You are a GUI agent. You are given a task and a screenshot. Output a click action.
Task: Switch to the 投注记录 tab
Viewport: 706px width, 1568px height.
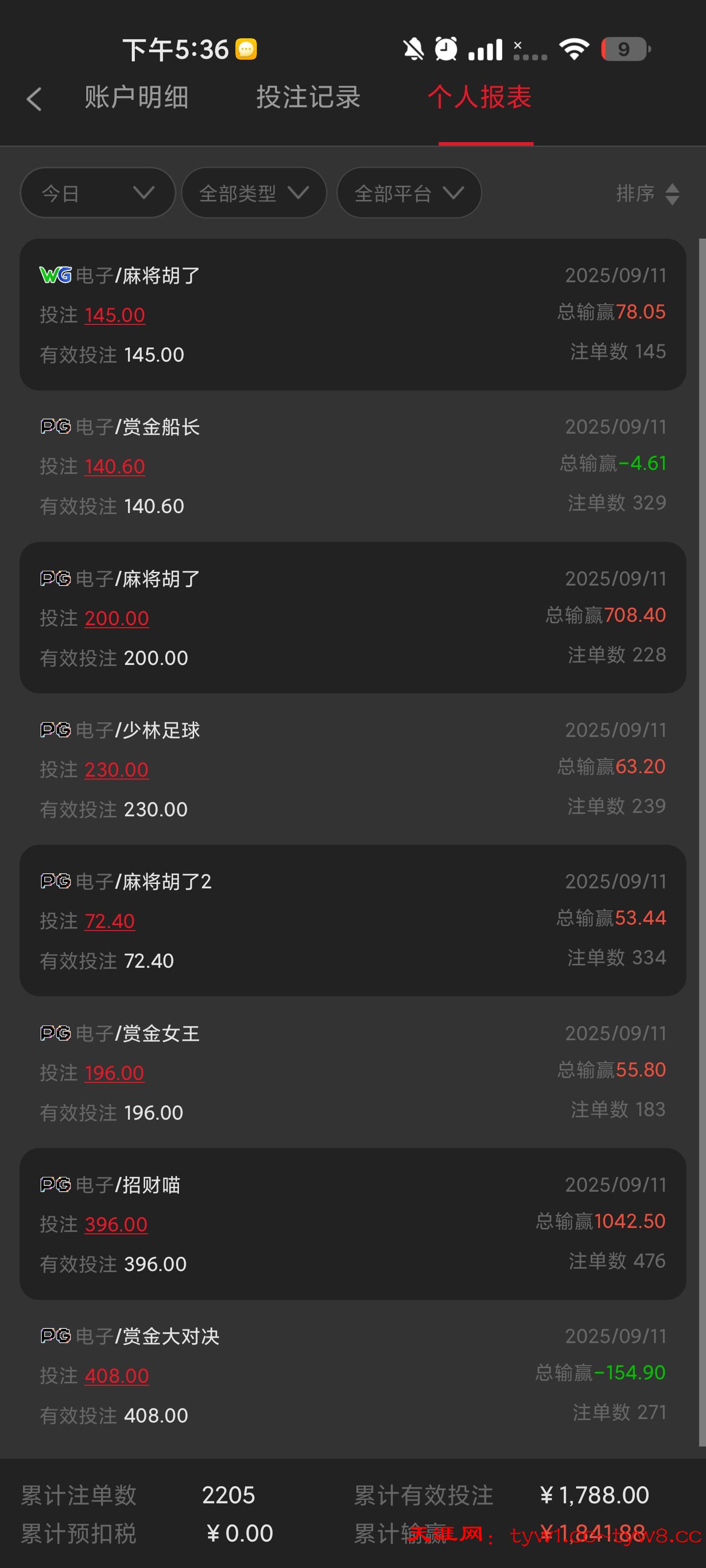tap(308, 98)
